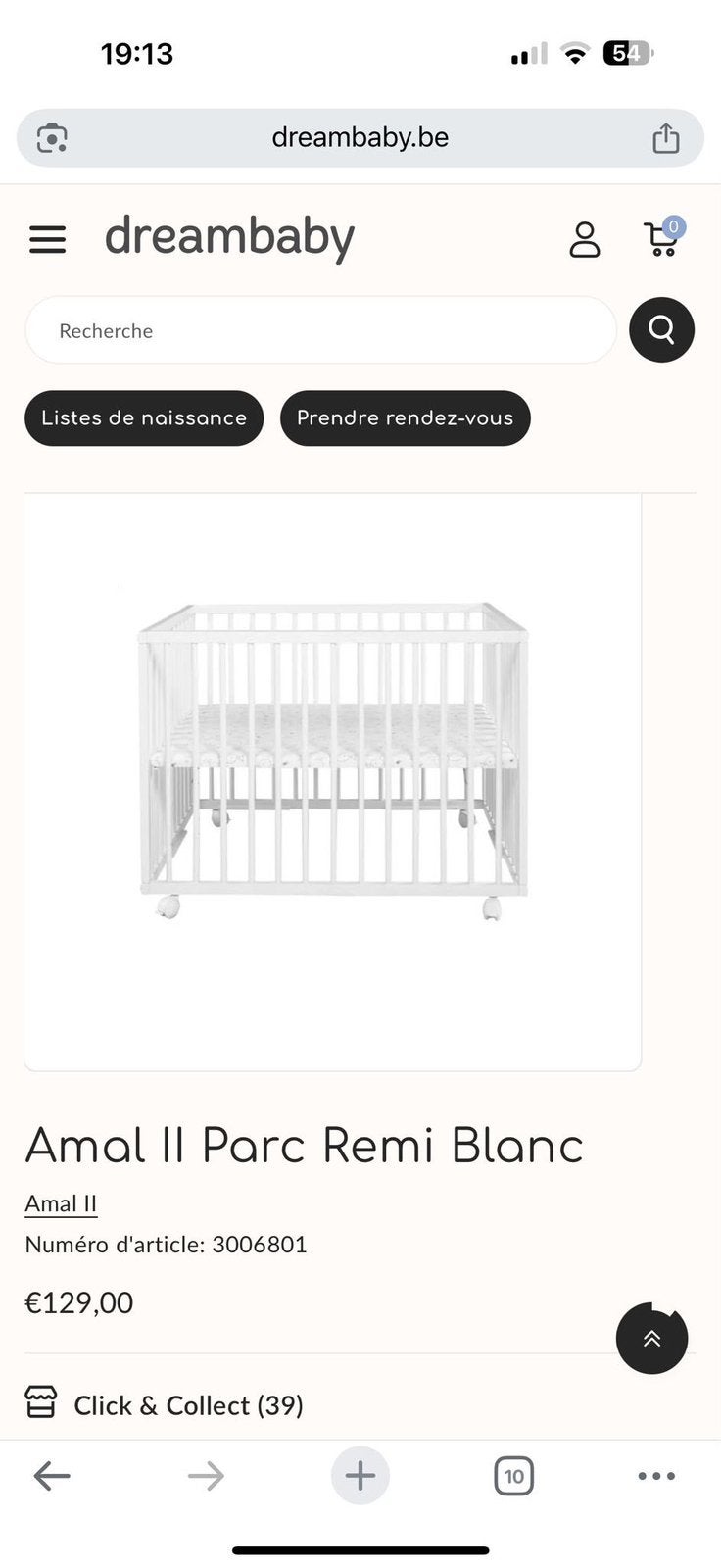Select Prendre rendez-vous
721x1568 pixels.
pyautogui.click(x=405, y=418)
